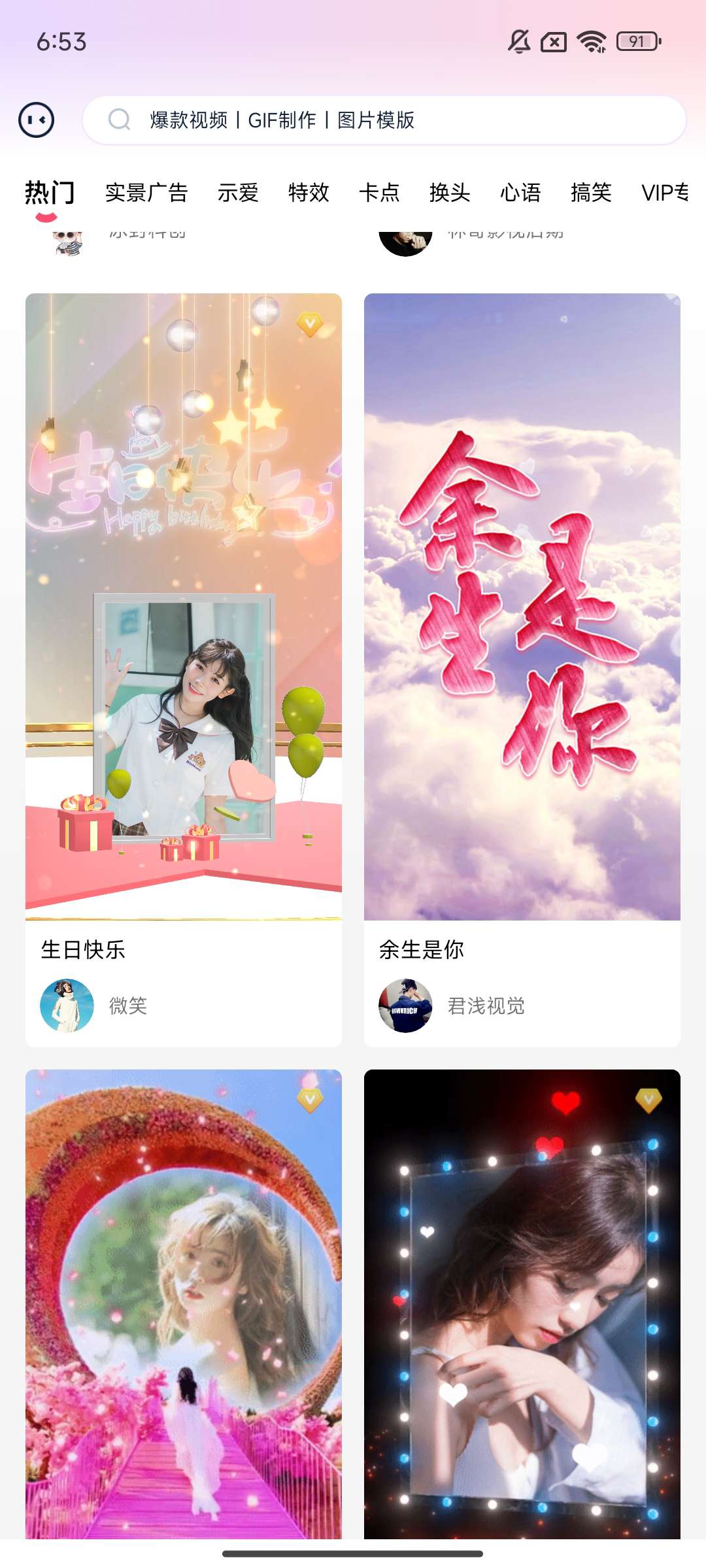The image size is (706, 1568).
Task: Go to the 特效 tab
Action: coord(309,193)
